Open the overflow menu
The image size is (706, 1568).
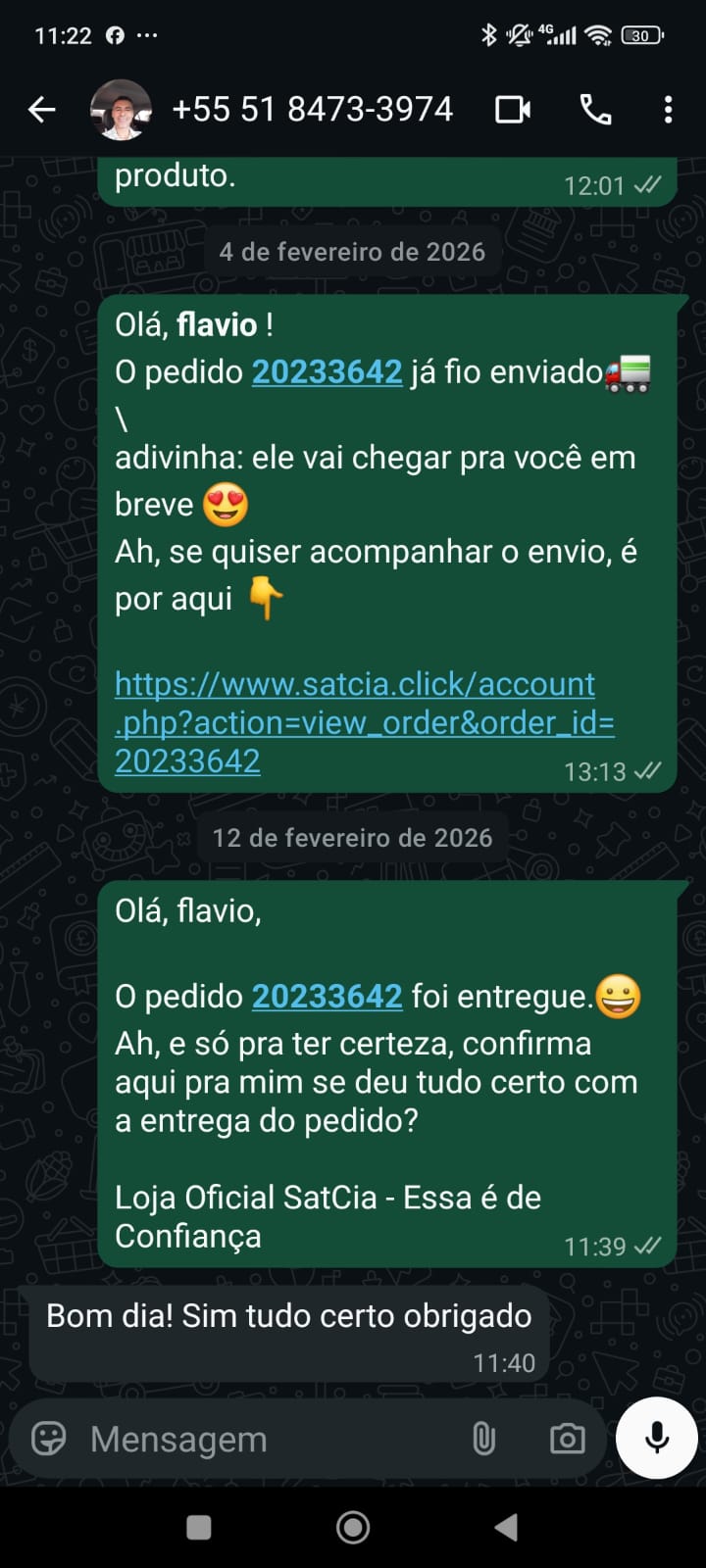[668, 110]
